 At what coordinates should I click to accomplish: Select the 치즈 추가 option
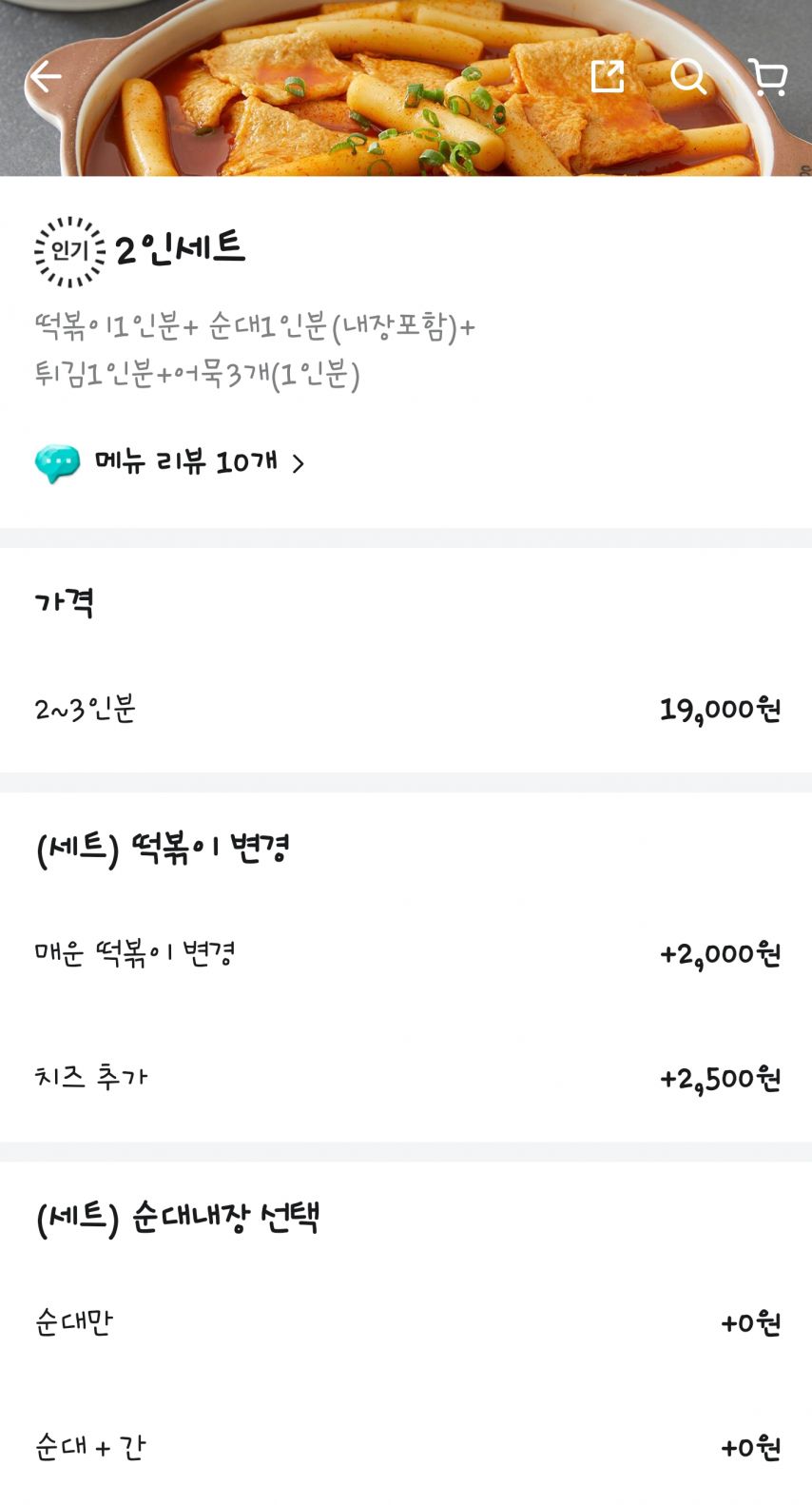pyautogui.click(x=406, y=1078)
